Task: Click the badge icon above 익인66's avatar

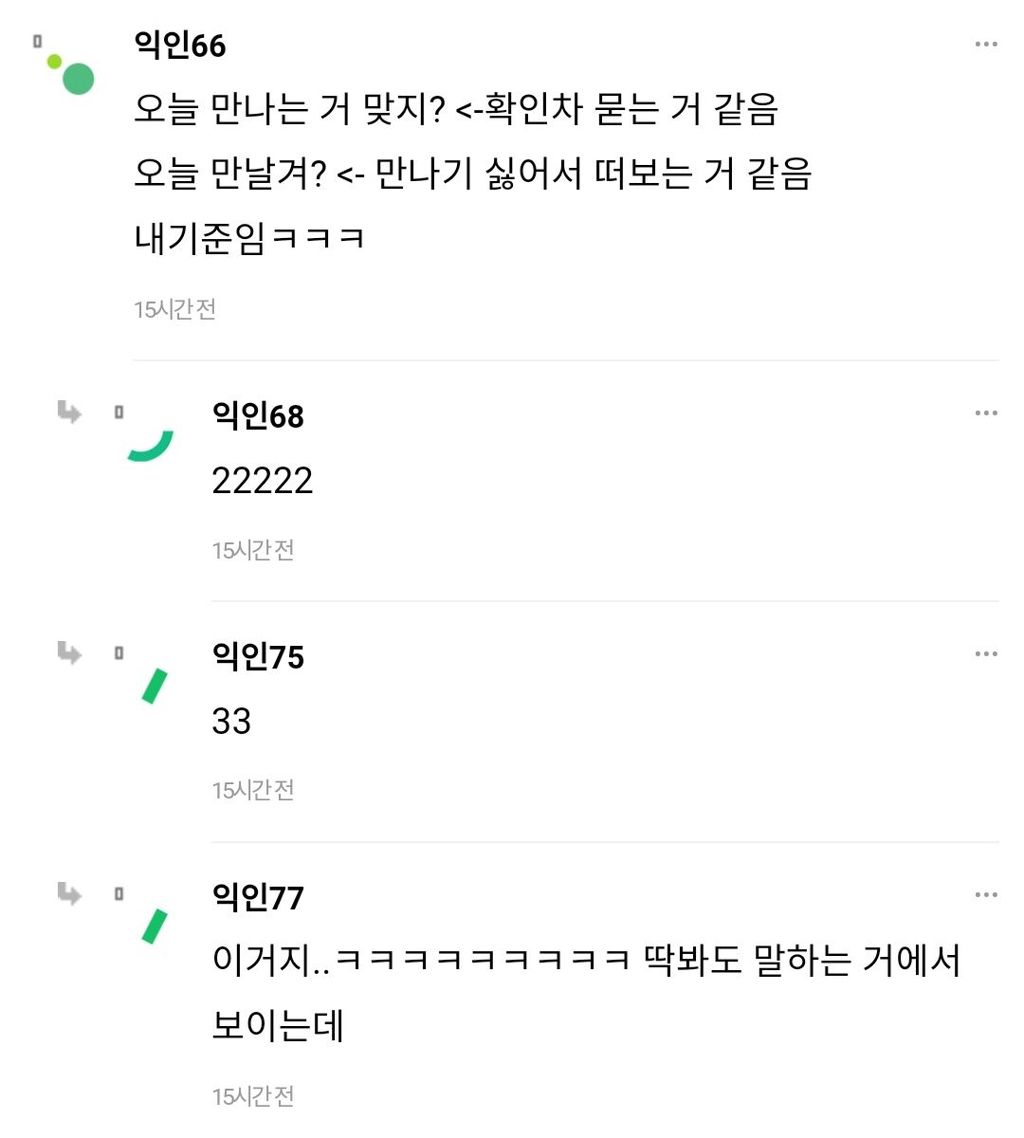Action: tap(37, 42)
